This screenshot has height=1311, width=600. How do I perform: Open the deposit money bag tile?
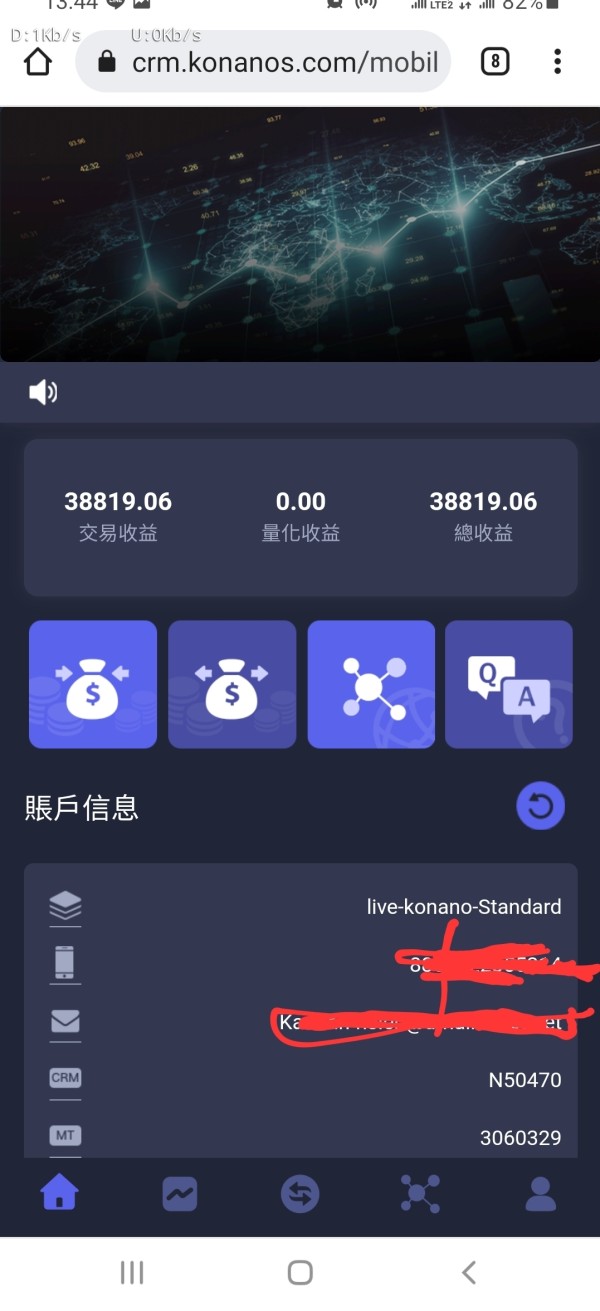tap(93, 684)
